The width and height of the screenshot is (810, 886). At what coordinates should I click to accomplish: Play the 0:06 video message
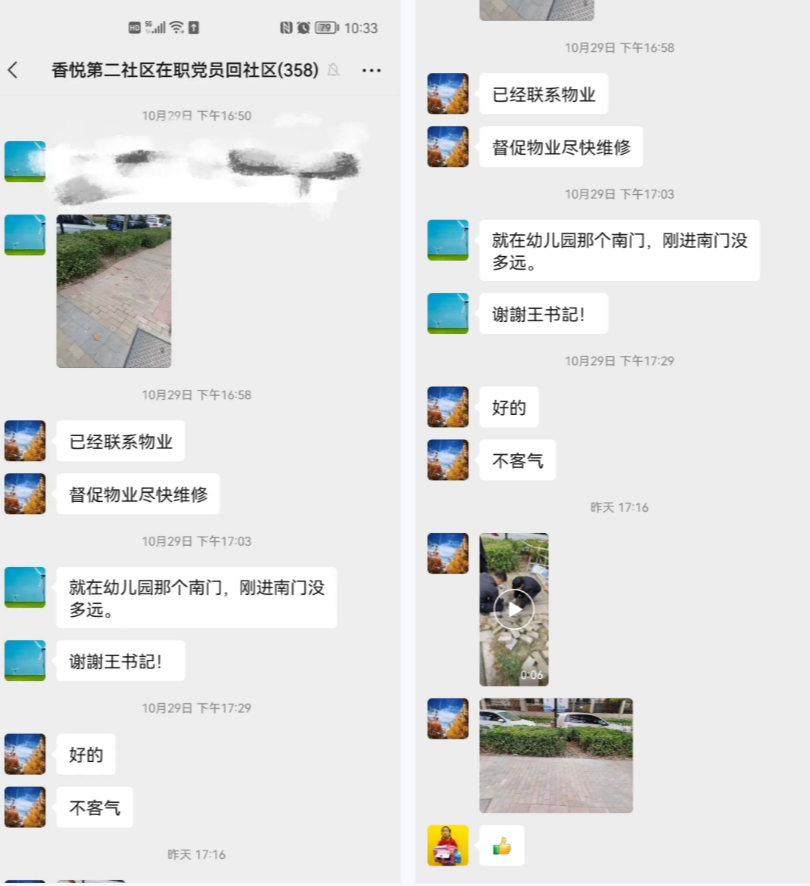514,609
